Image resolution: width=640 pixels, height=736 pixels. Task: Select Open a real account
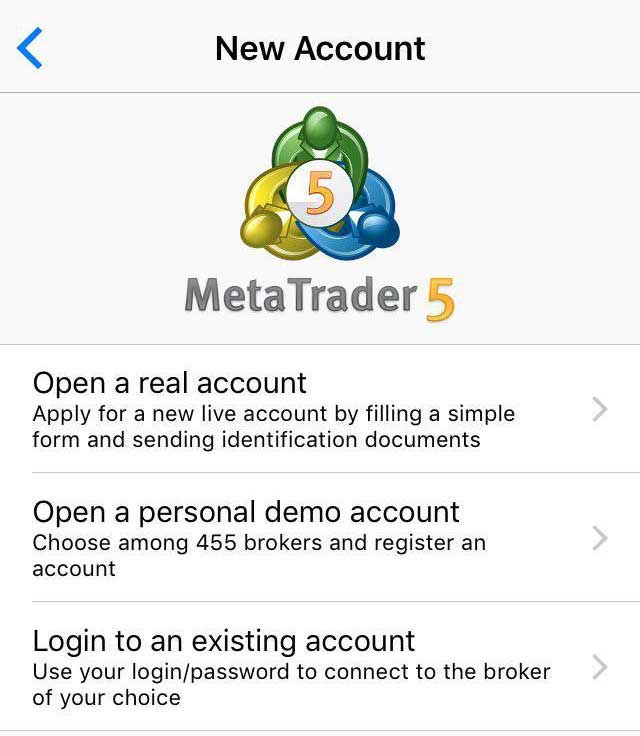320,410
